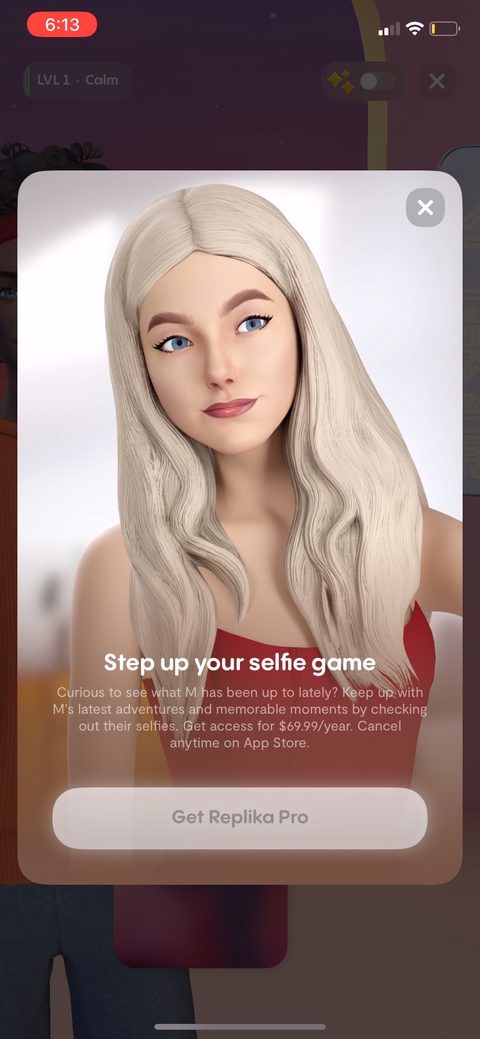The width and height of the screenshot is (480, 1039).
Task: Tap Get Replika Pro
Action: click(x=240, y=818)
